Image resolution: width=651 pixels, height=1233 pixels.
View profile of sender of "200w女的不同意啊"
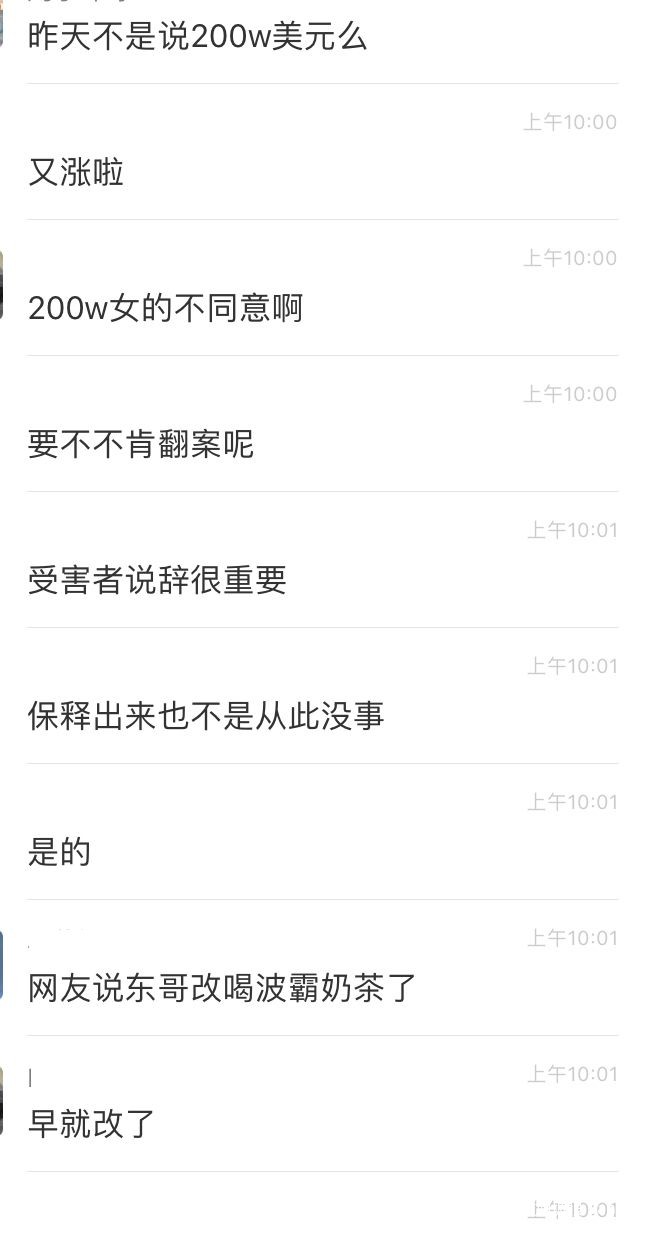click(2, 287)
